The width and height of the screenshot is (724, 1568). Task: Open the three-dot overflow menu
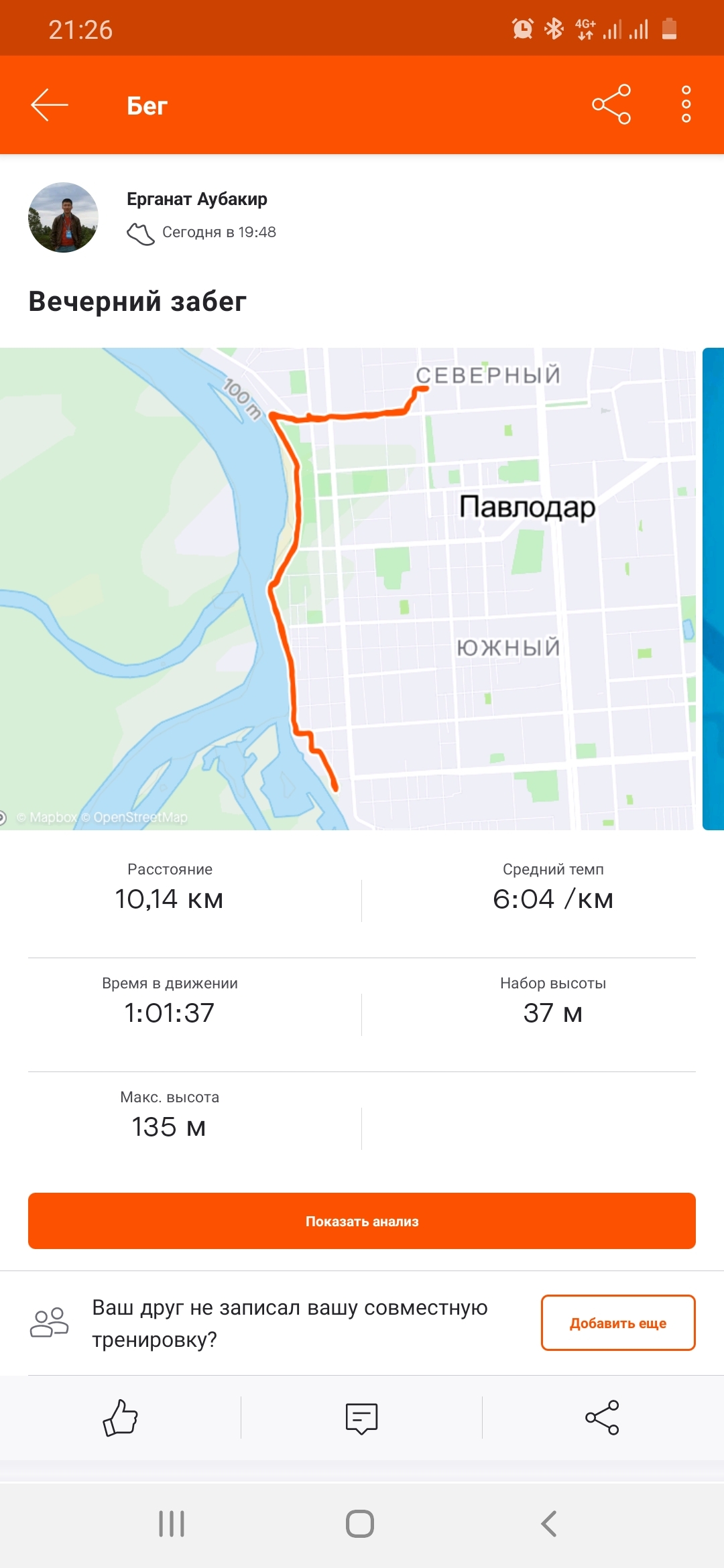(686, 105)
